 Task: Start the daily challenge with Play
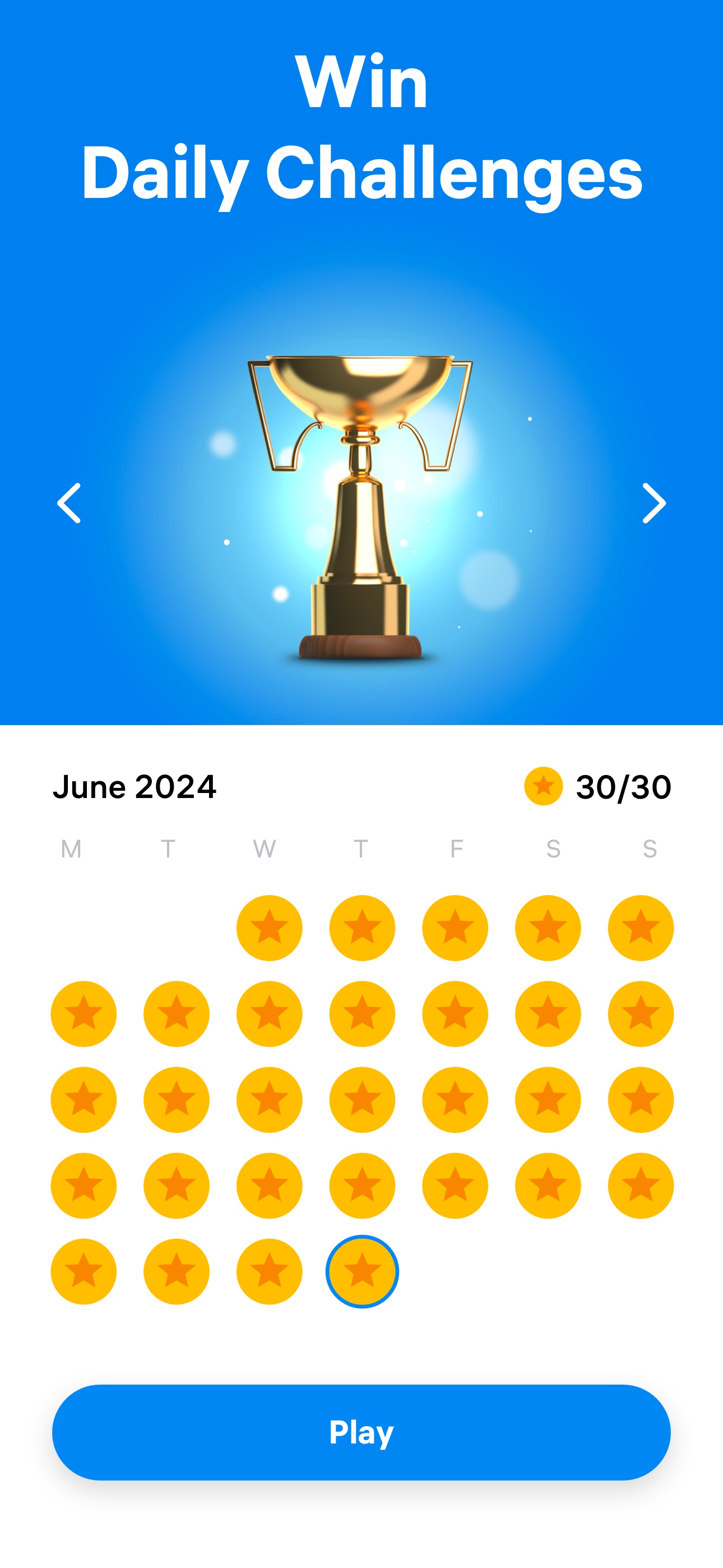pos(361,1432)
